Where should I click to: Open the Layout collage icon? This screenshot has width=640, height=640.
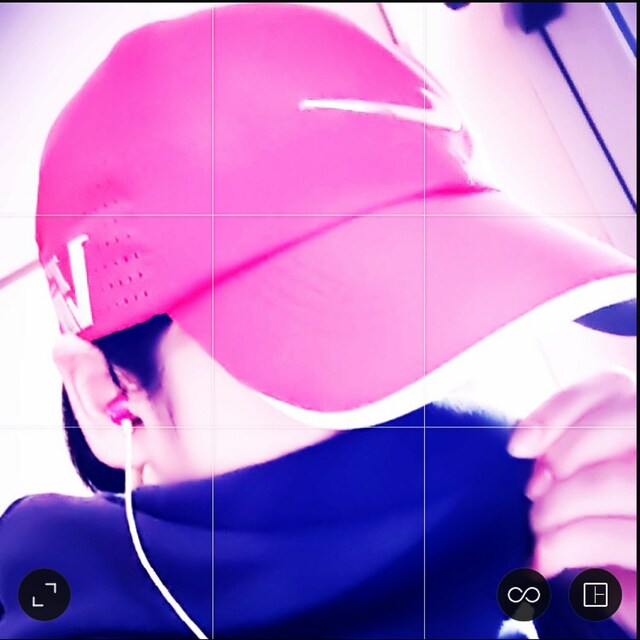[595, 595]
